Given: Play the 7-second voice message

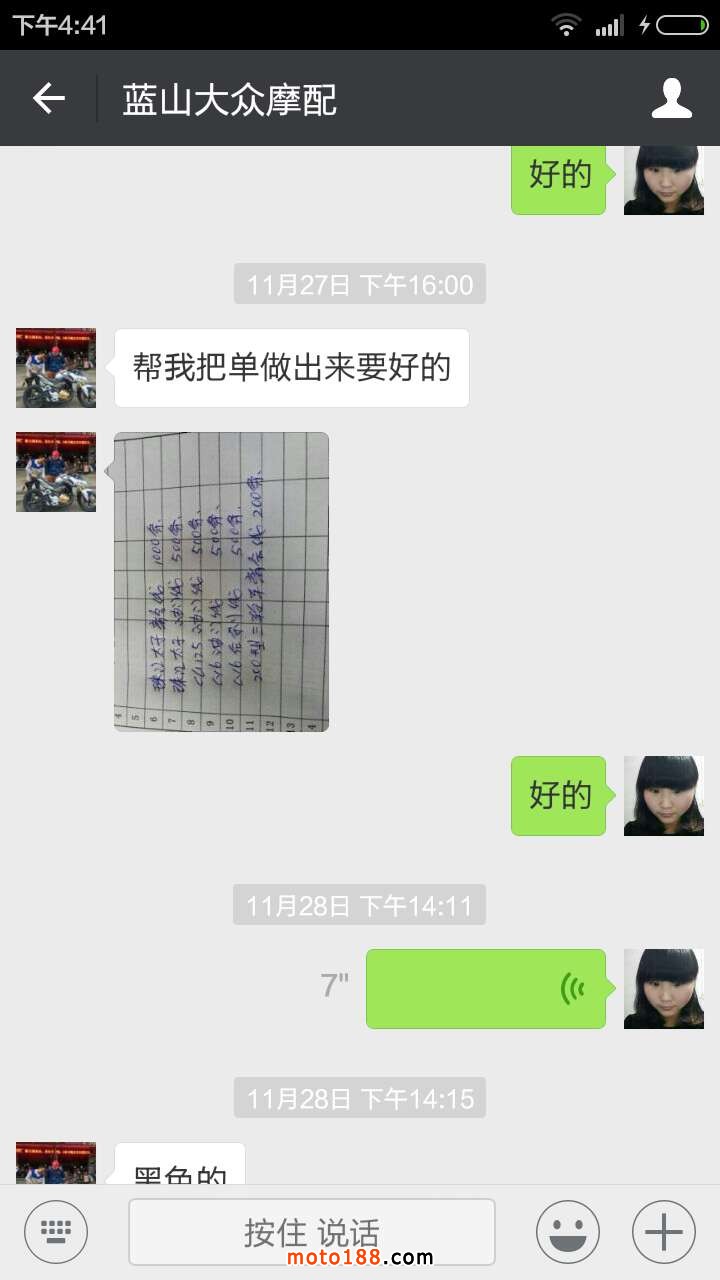Looking at the screenshot, I should point(485,989).
